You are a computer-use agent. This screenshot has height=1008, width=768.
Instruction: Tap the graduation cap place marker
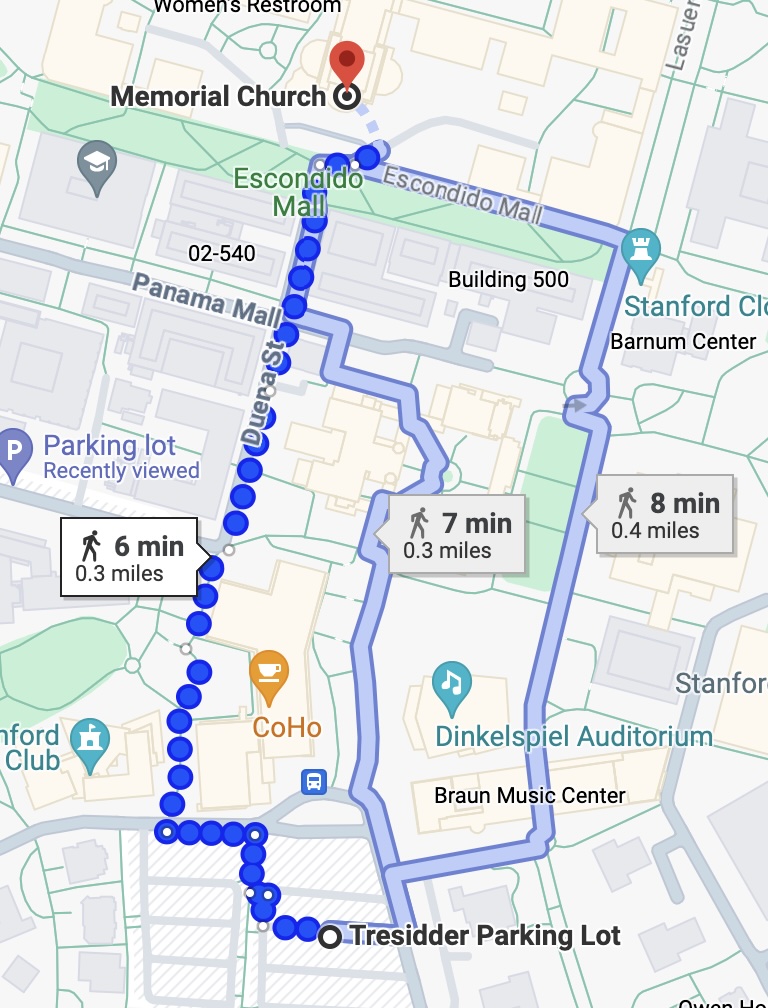pos(97,162)
